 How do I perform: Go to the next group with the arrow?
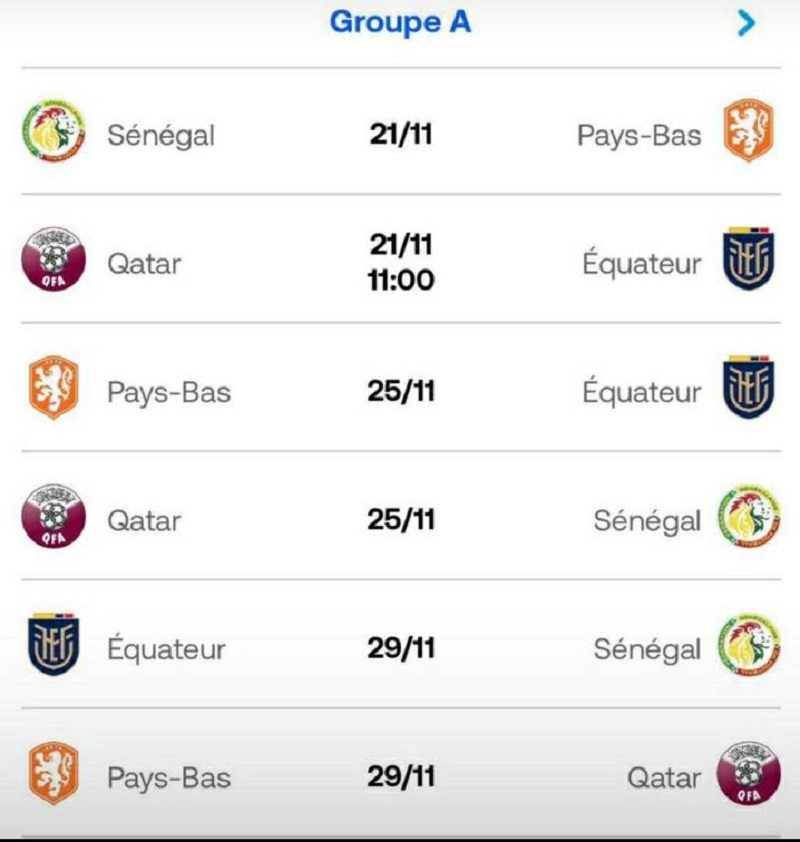point(746,24)
